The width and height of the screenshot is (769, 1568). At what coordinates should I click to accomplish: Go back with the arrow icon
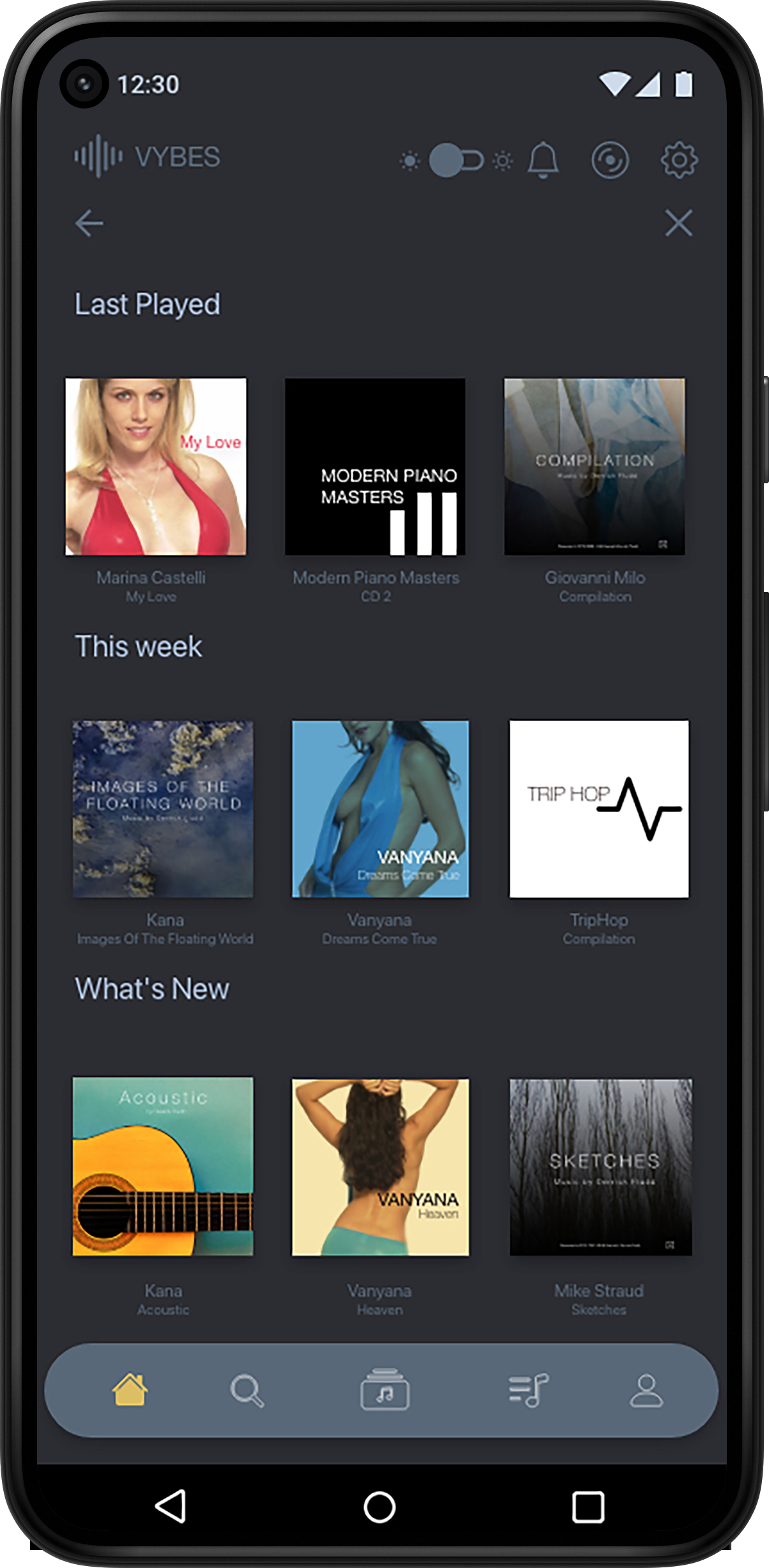point(89,223)
